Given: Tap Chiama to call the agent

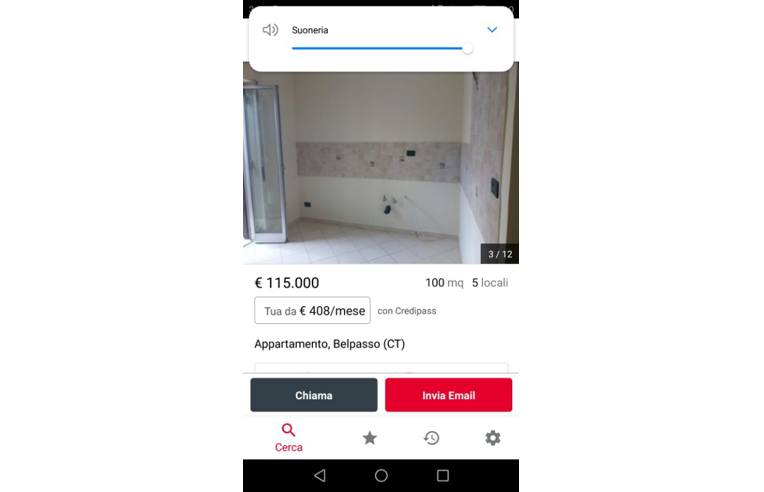Looking at the screenshot, I should (313, 395).
